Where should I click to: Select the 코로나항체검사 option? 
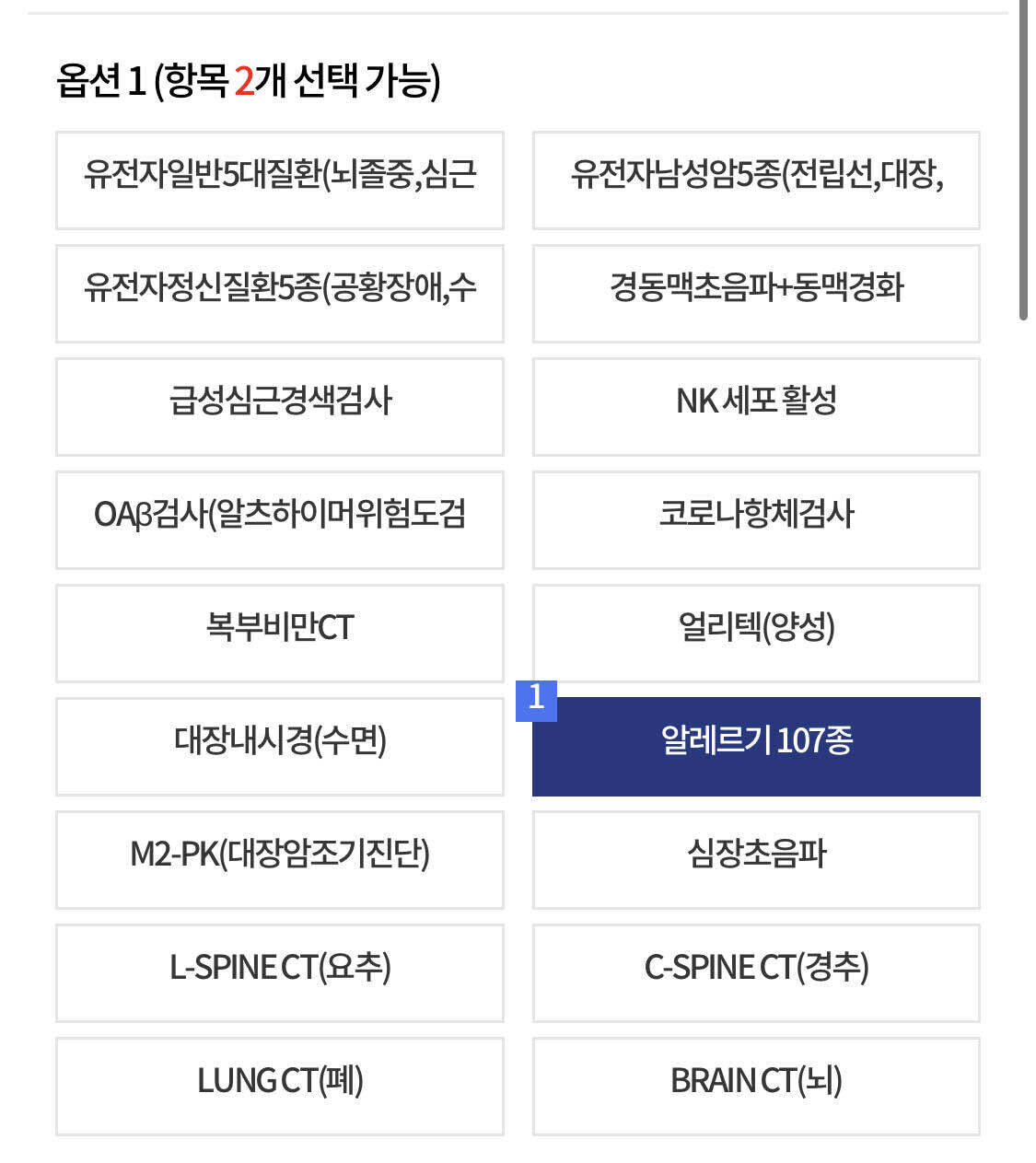point(755,520)
